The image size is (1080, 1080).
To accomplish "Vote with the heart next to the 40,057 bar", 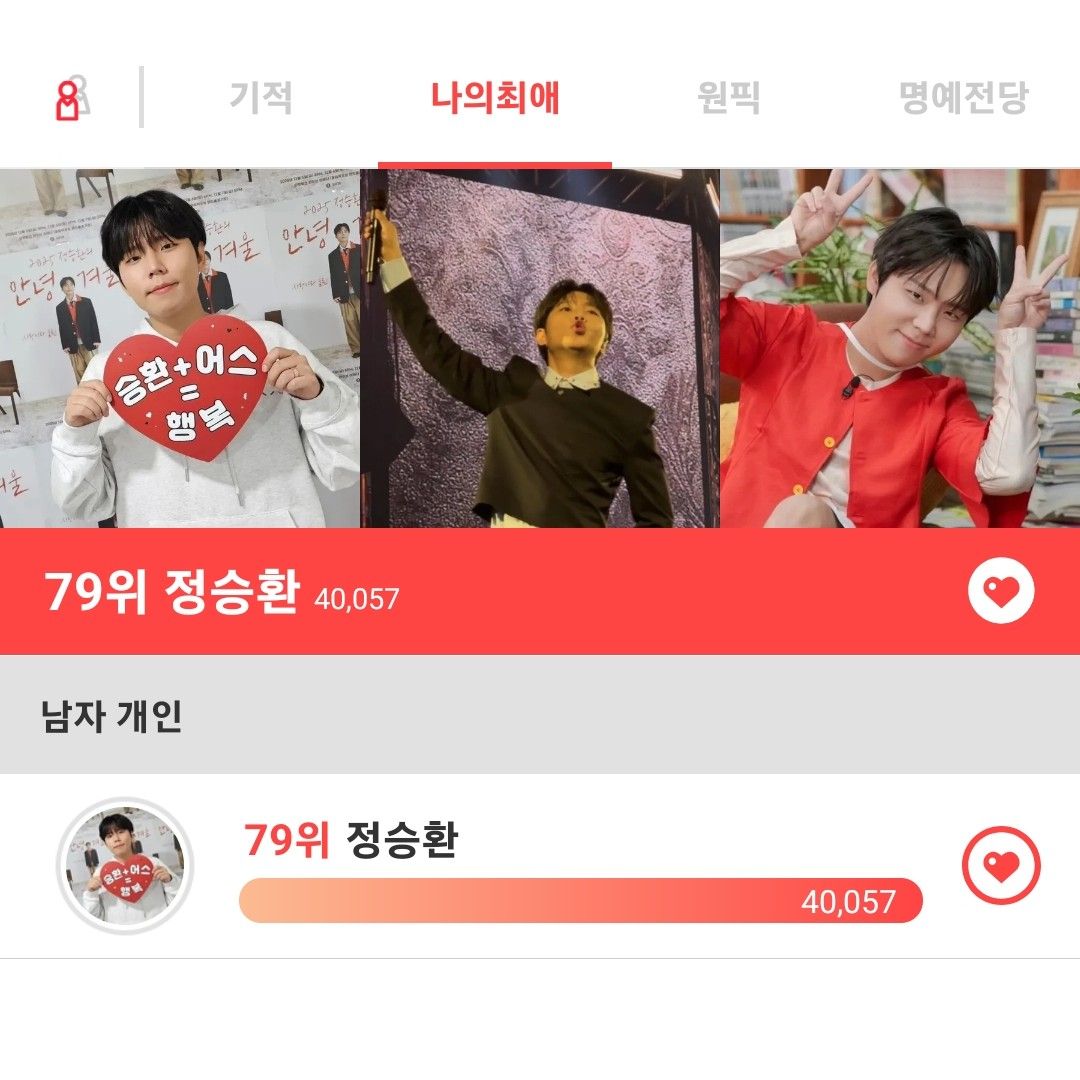I will (x=1000, y=866).
